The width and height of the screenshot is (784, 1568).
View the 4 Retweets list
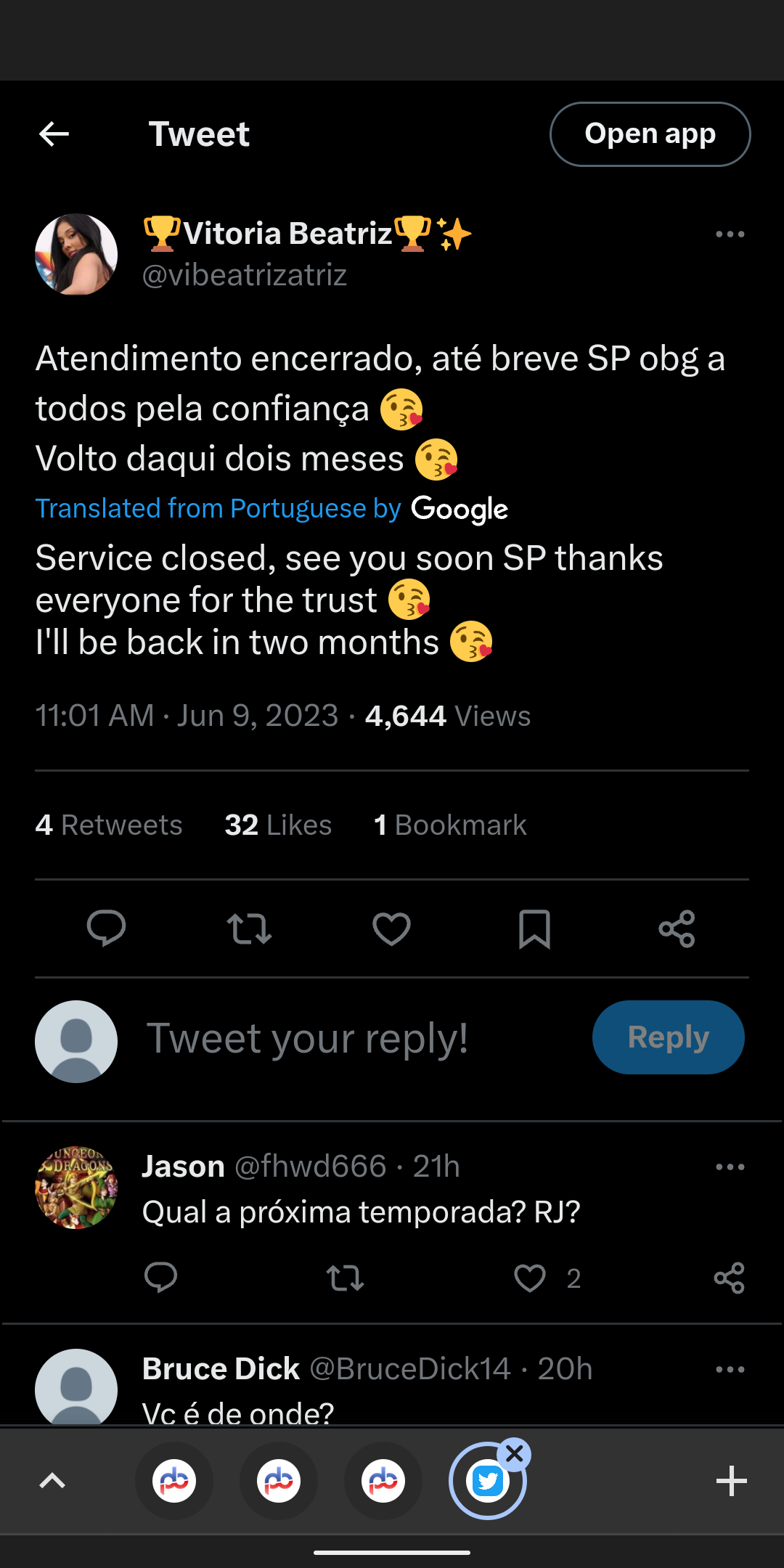pos(109,825)
